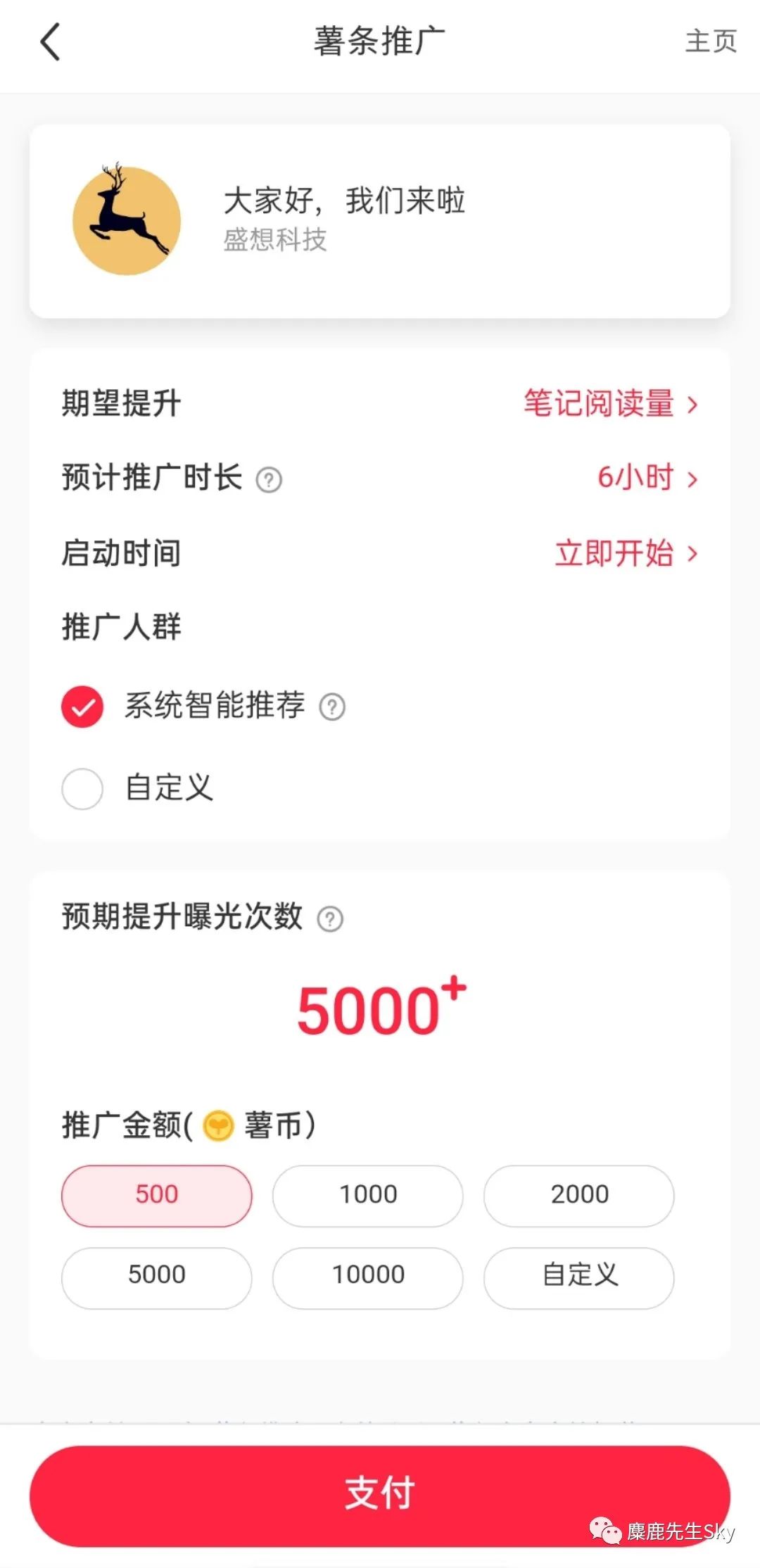760x1568 pixels.
Task: Choose 1000 薯币 promotion amount
Action: [368, 1195]
